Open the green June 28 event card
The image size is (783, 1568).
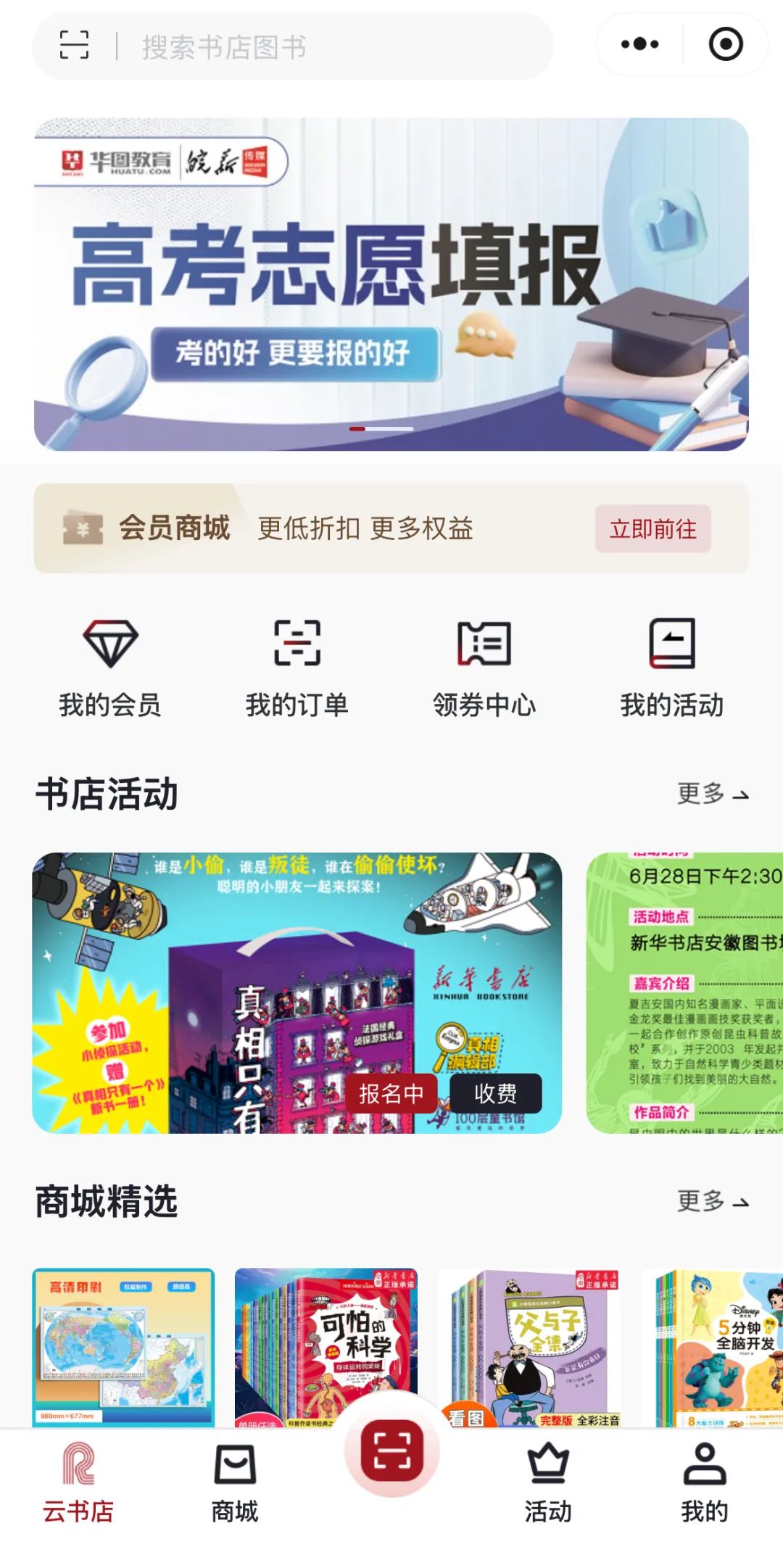pos(685,992)
